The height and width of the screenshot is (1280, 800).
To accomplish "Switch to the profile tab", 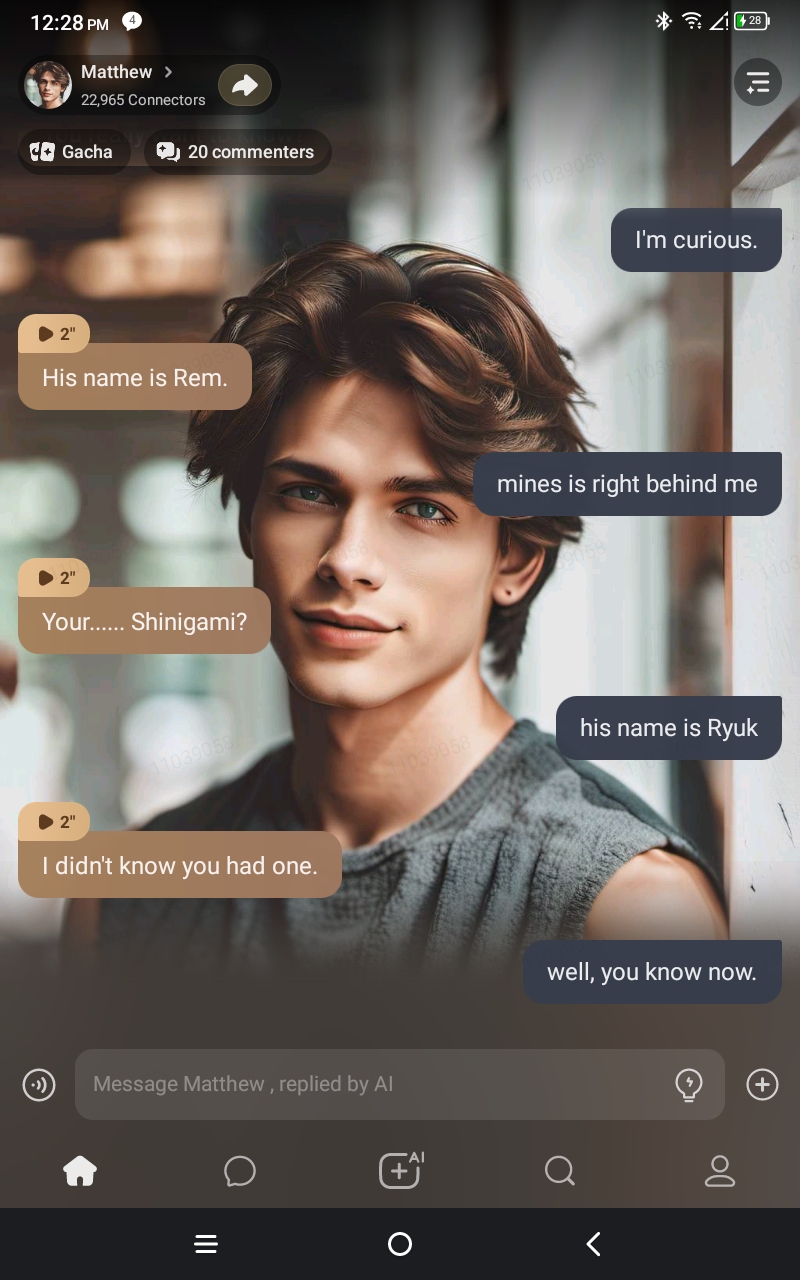I will point(720,1170).
